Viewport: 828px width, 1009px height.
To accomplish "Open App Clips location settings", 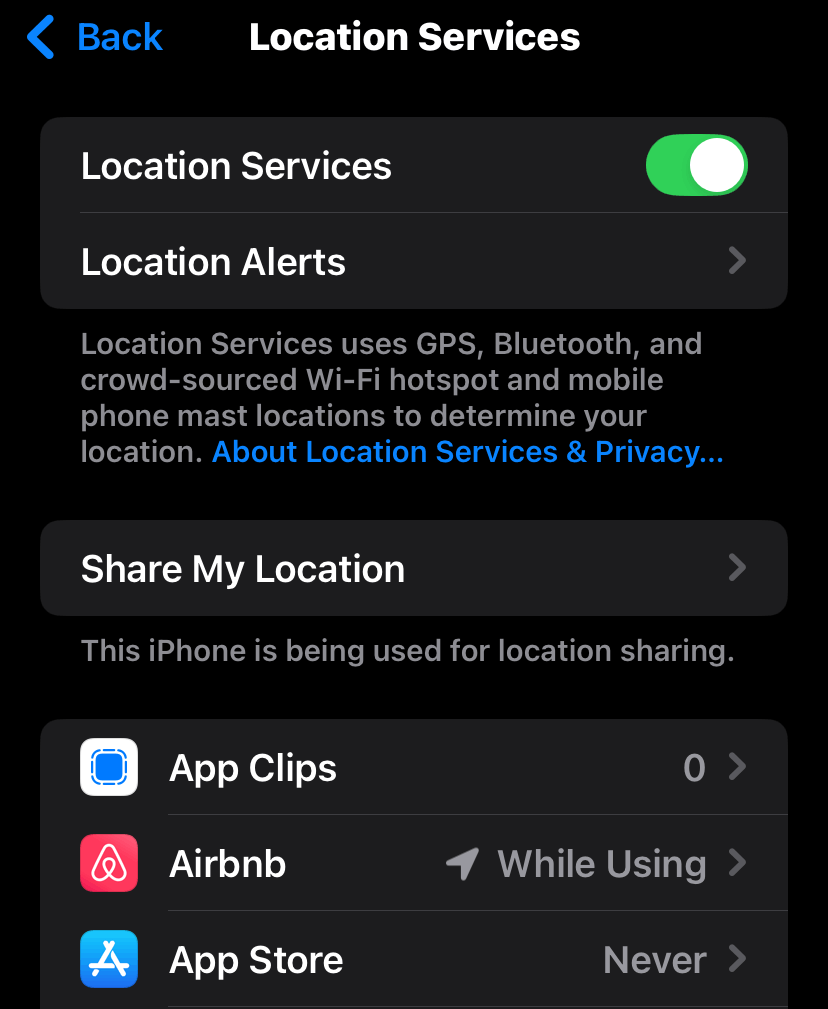I will point(414,767).
